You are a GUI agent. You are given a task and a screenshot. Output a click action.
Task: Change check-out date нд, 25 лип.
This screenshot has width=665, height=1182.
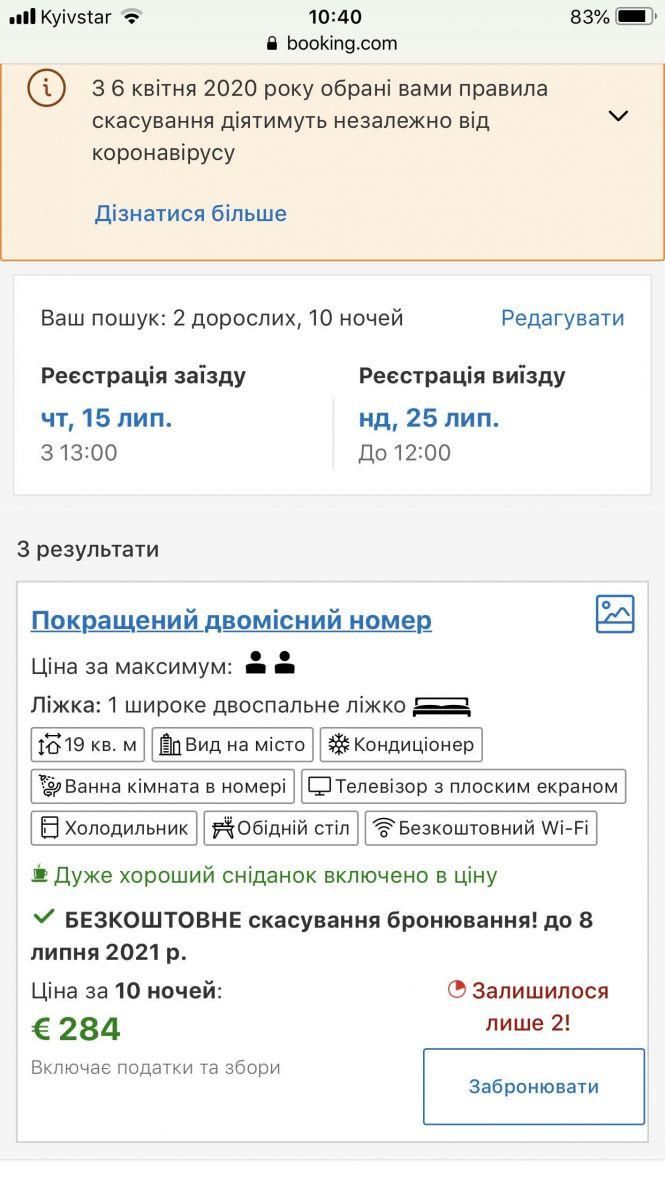(429, 418)
